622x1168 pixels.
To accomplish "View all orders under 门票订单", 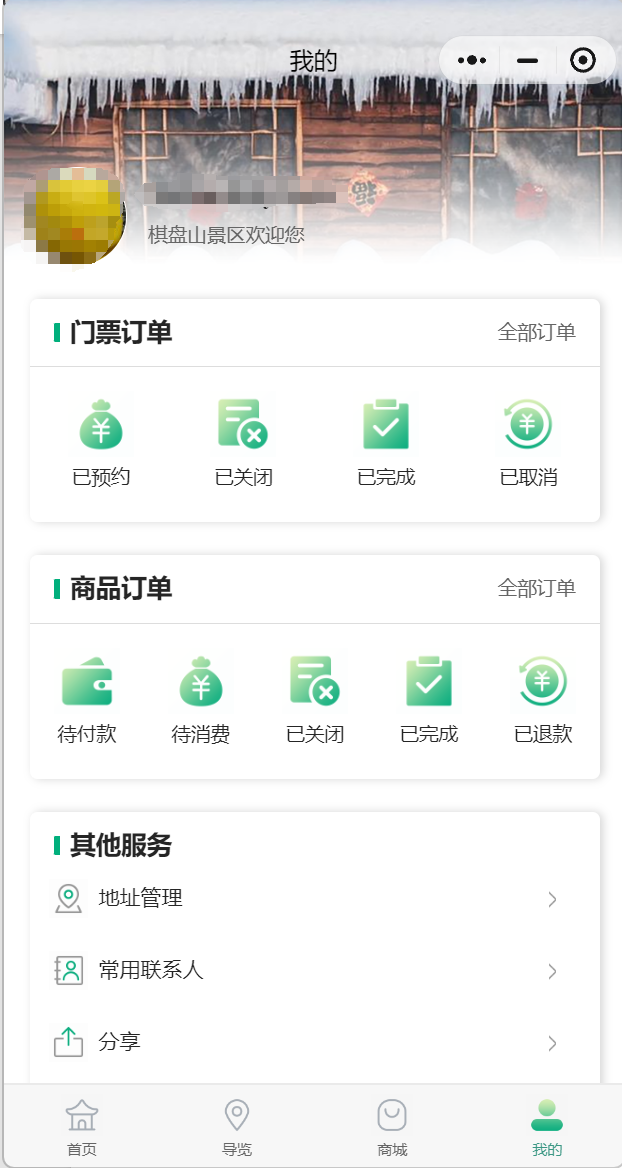I will (536, 332).
